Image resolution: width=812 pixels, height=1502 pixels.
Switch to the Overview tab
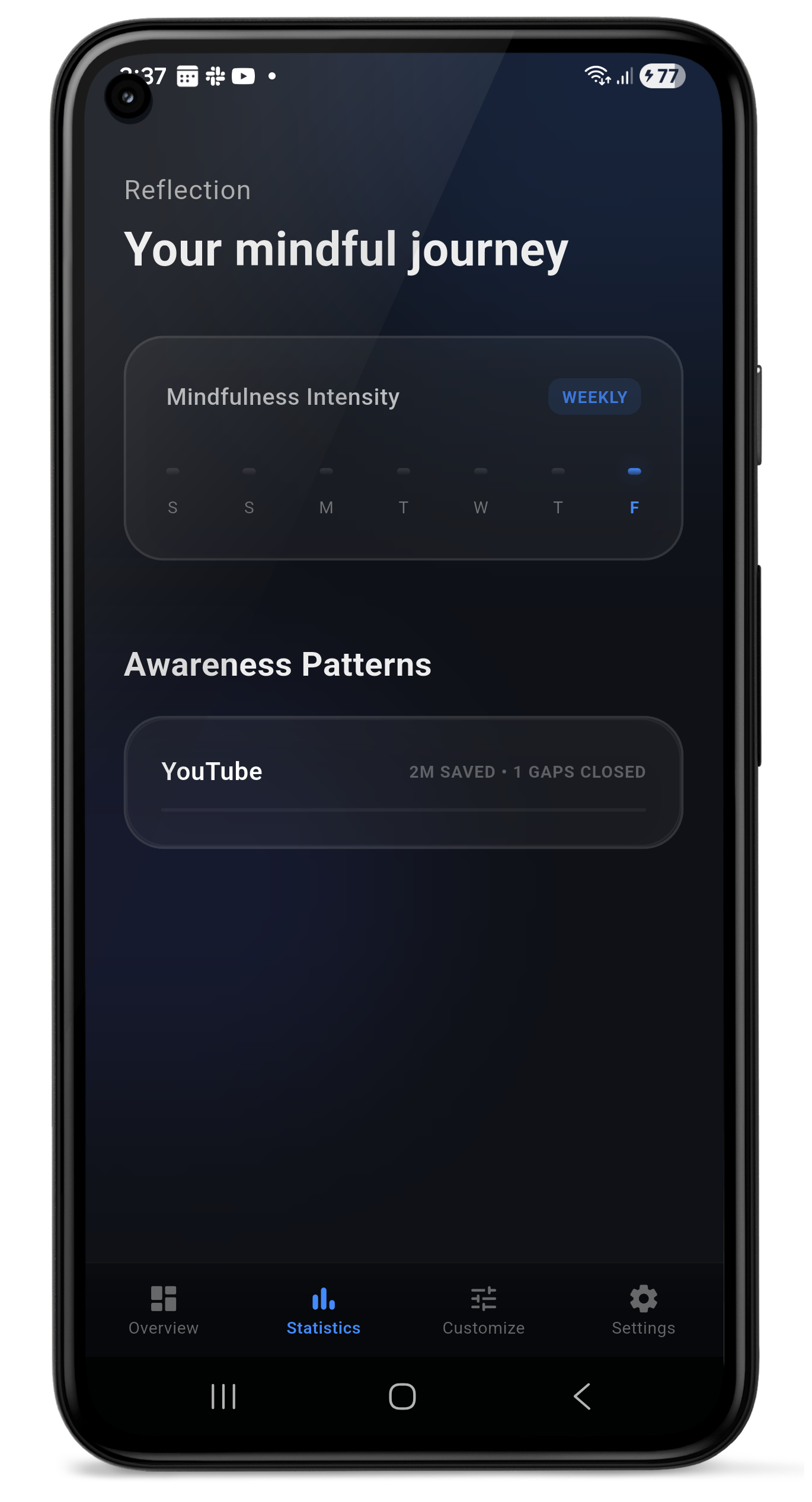(164, 1311)
